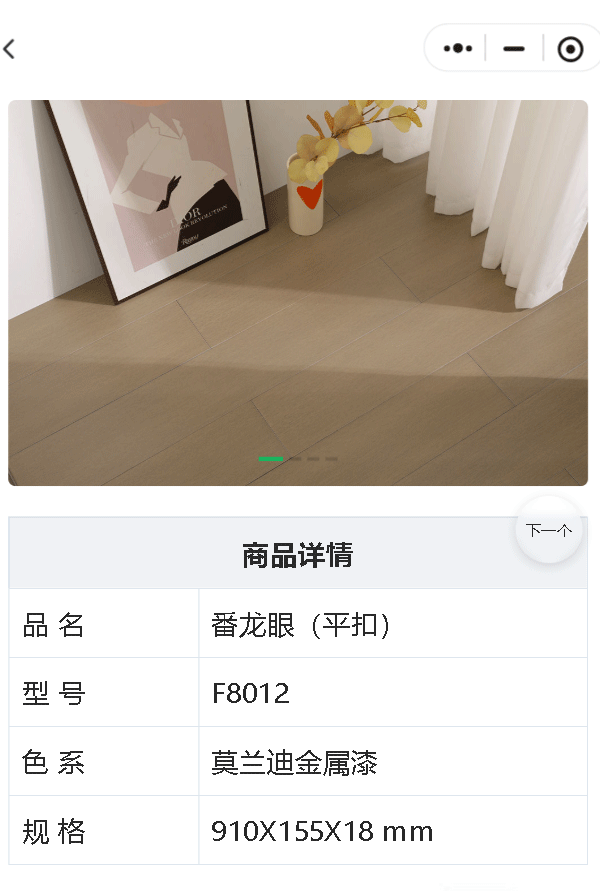Close the mini program with the circle icon
600x891 pixels.
point(570,48)
